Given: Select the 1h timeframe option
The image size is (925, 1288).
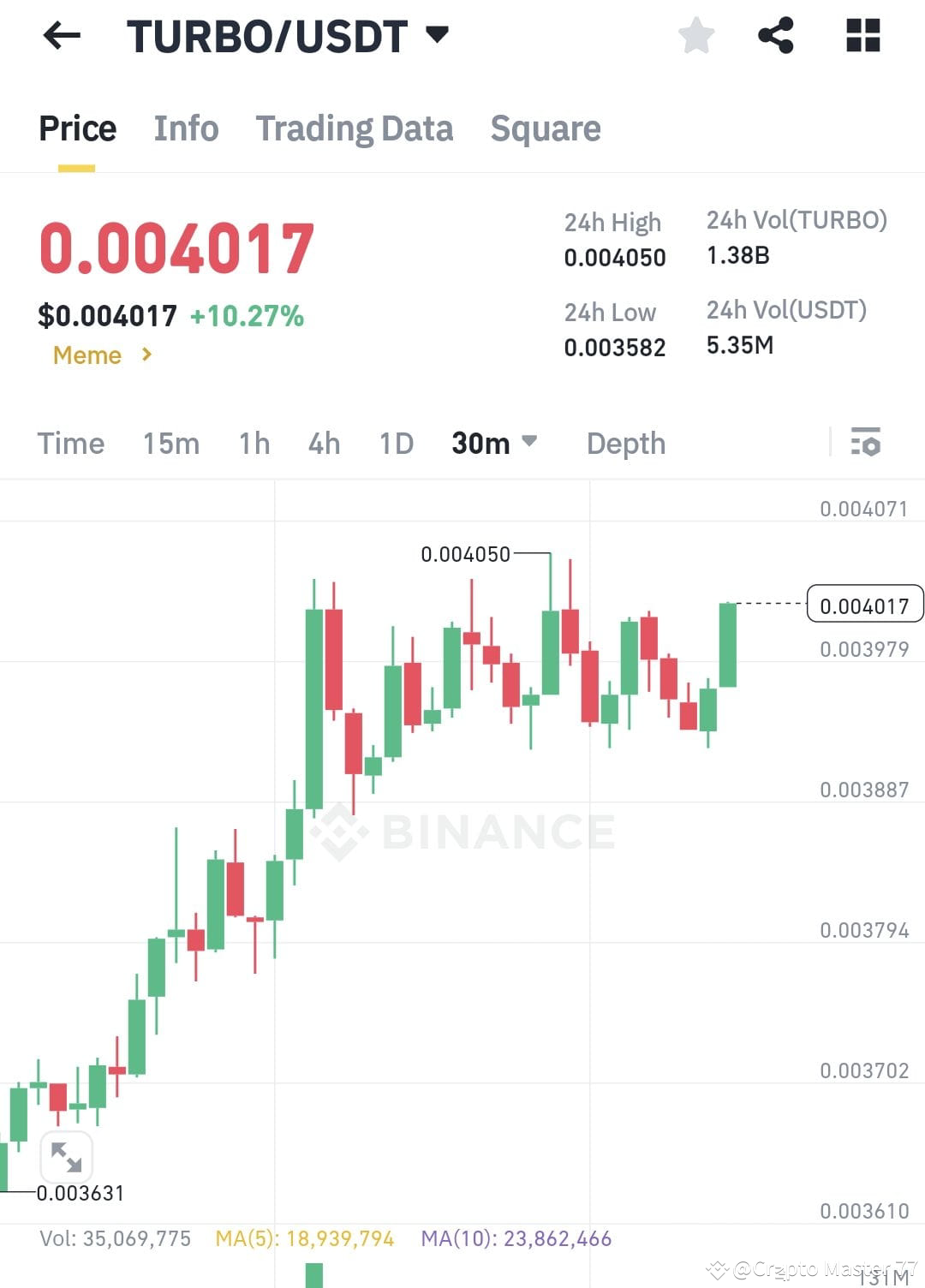Looking at the screenshot, I should 253,443.
